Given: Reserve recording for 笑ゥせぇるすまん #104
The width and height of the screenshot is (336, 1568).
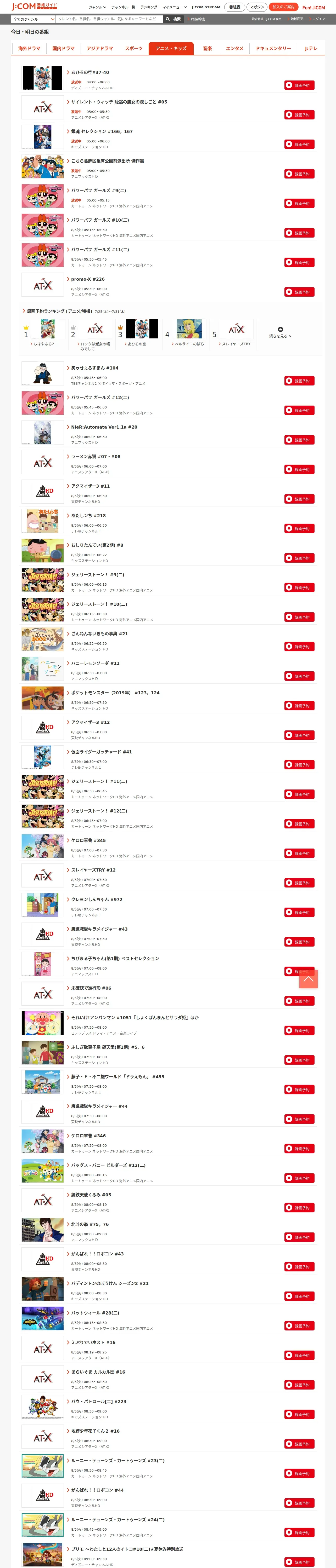Looking at the screenshot, I should 299,381.
